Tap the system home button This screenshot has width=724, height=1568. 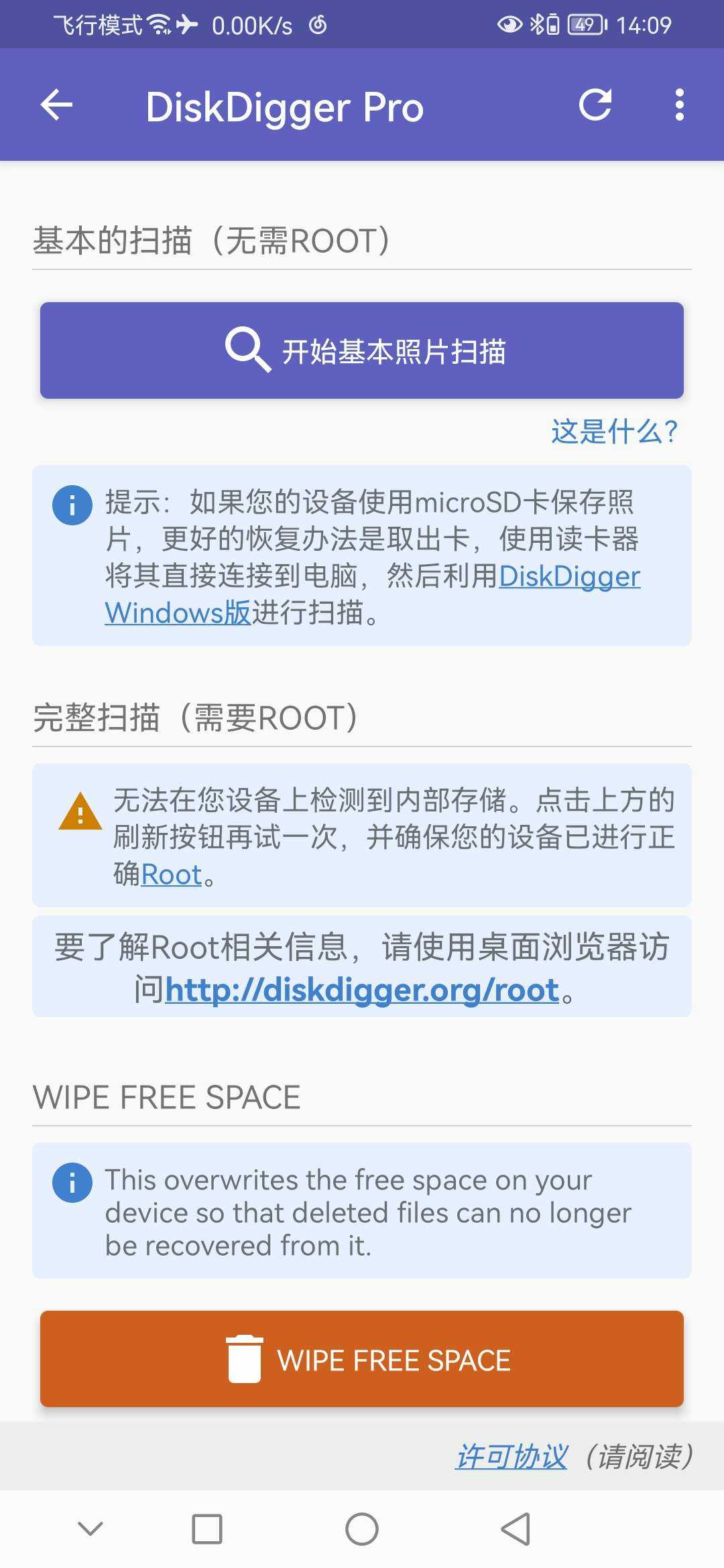(362, 1529)
